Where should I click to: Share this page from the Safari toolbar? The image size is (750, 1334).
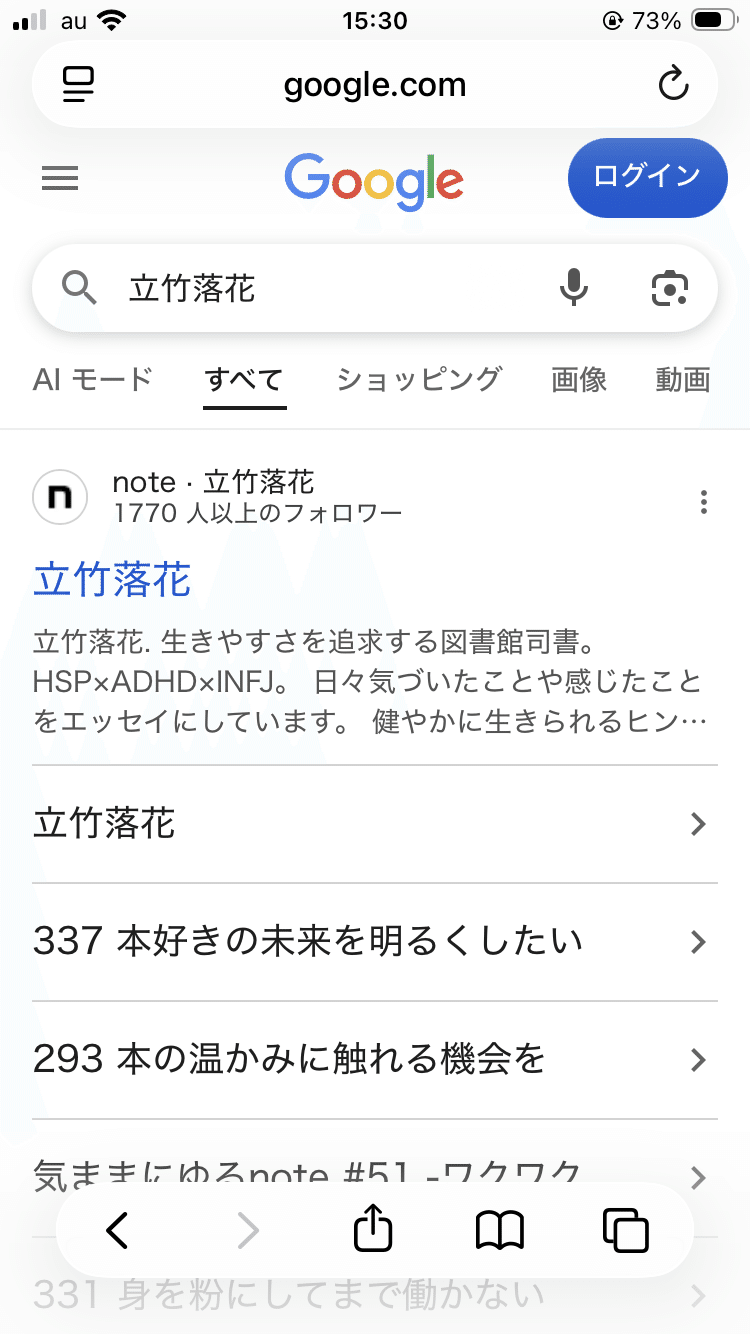[x=373, y=1229]
